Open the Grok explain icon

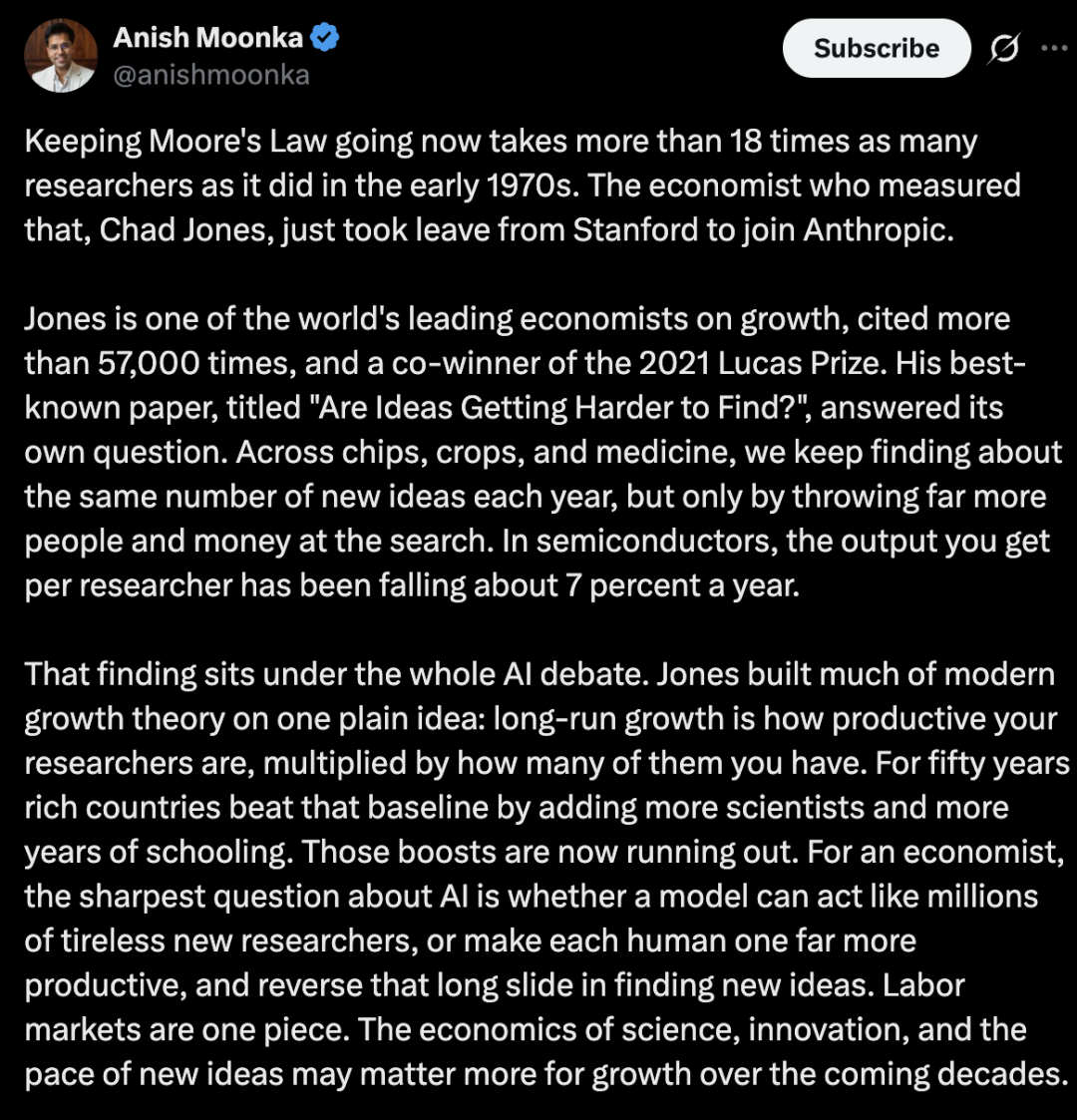click(x=1004, y=48)
